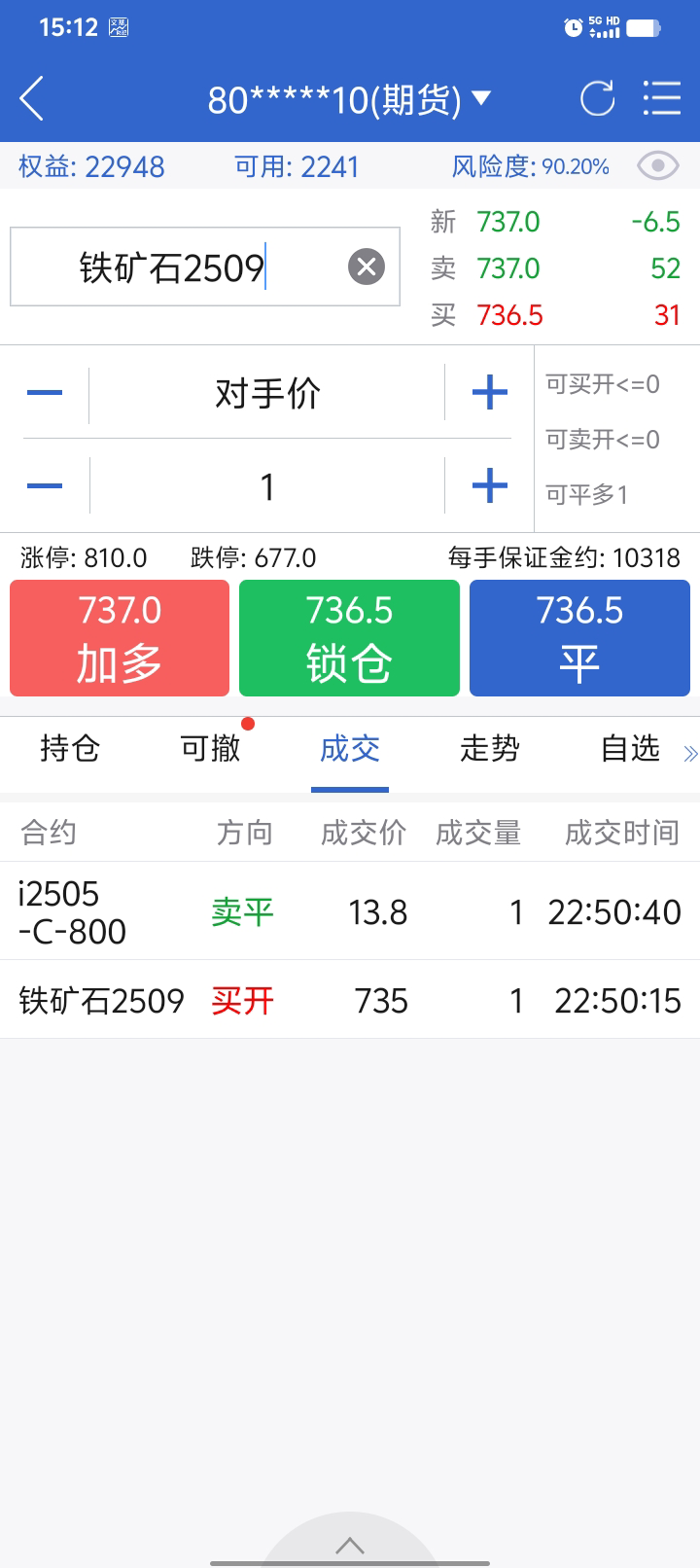Open the i2505-C-800 trade record
This screenshot has height=1568, width=700.
350,911
